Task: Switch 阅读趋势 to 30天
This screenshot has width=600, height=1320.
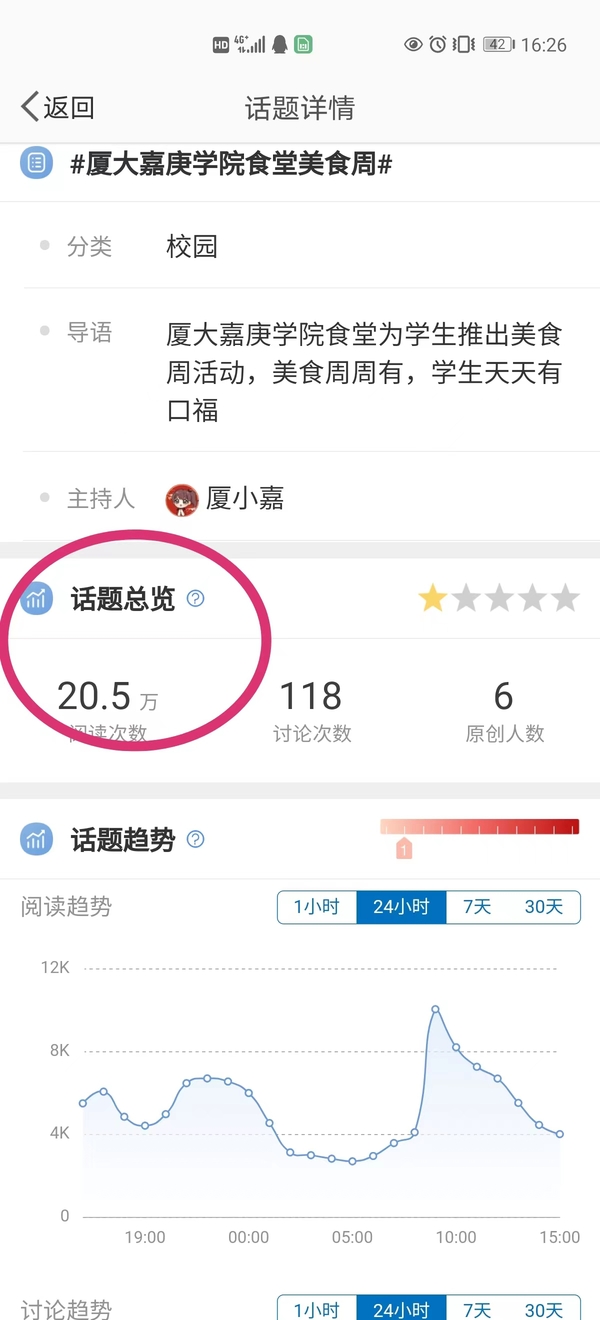Action: [544, 907]
